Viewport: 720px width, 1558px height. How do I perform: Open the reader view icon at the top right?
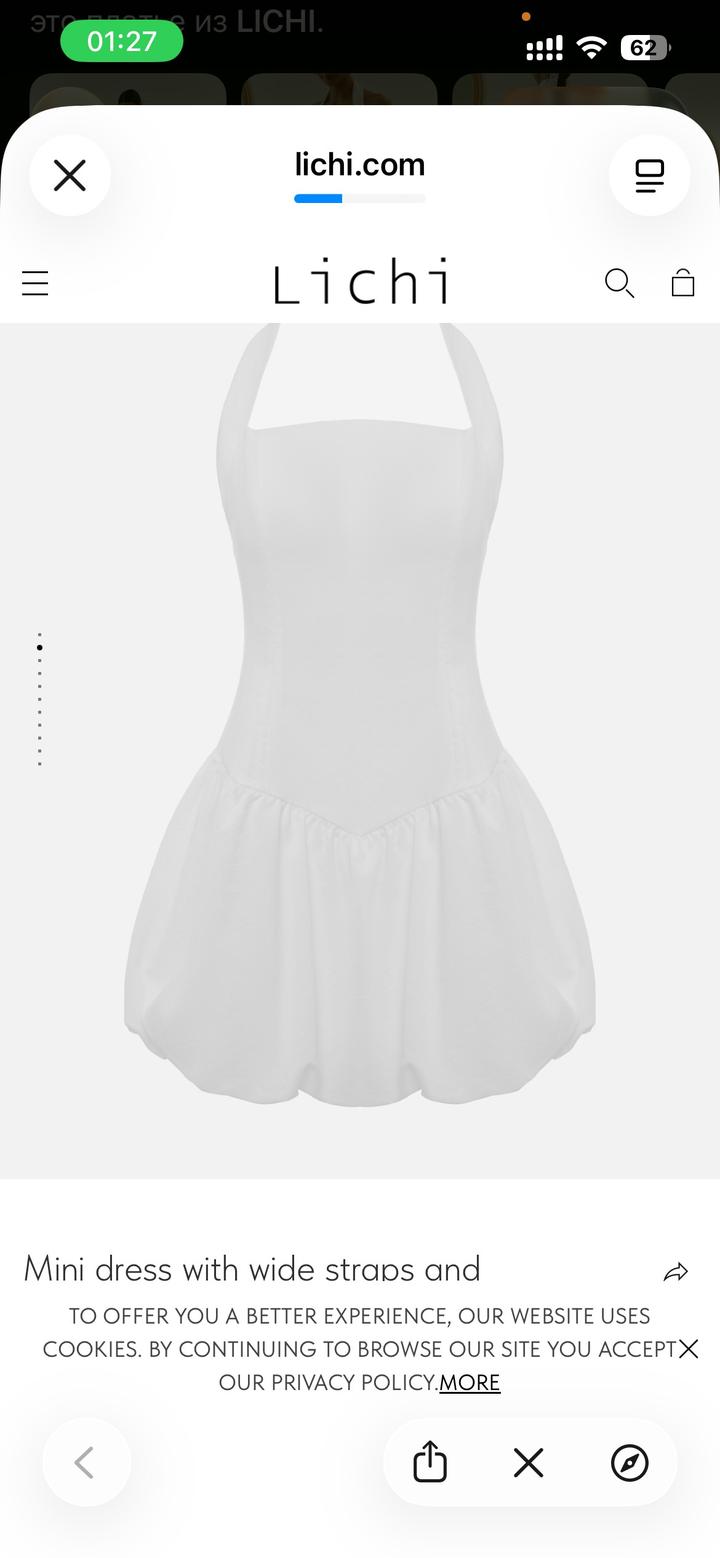[x=650, y=176]
